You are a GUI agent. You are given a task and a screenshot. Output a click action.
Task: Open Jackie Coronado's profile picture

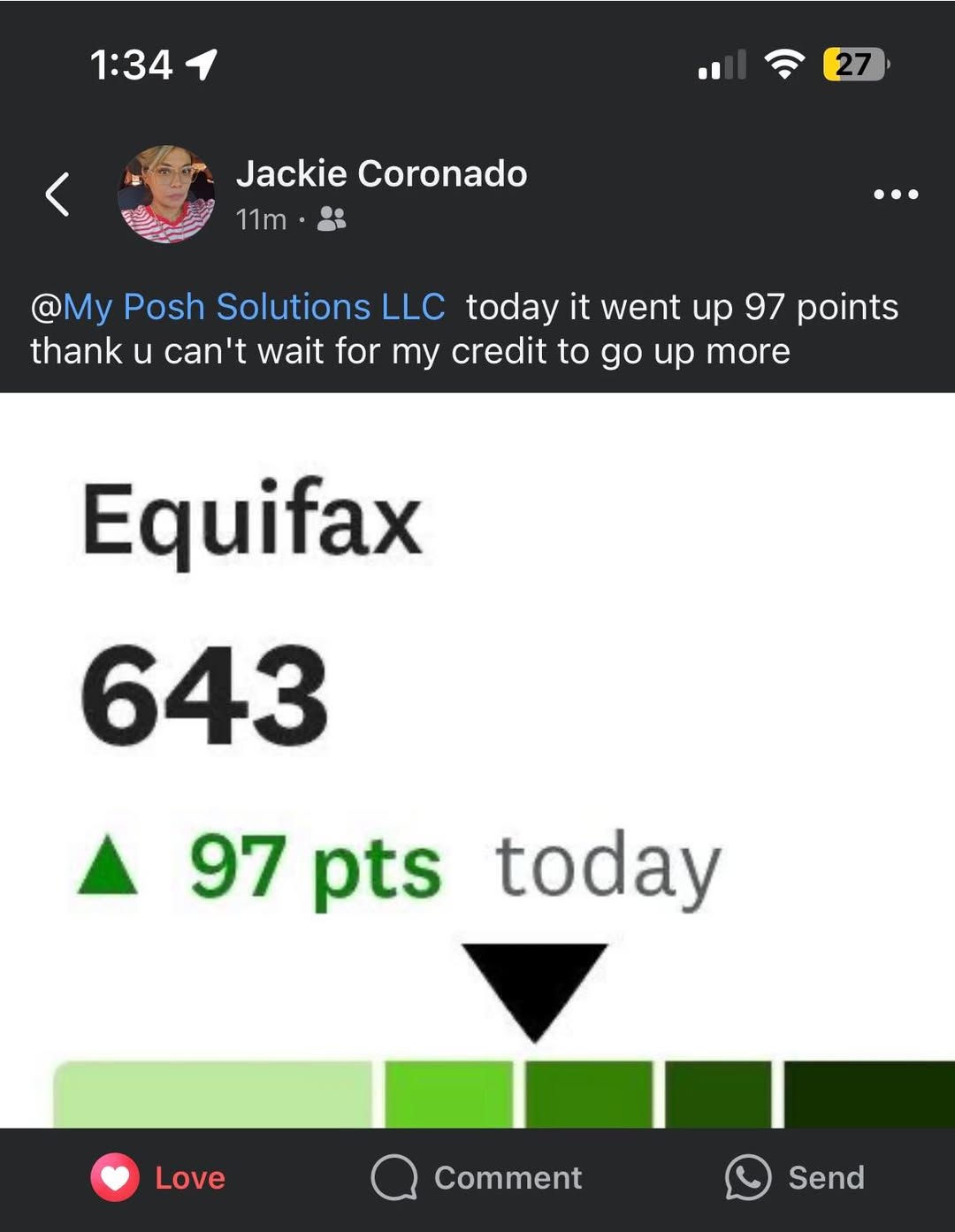click(166, 195)
